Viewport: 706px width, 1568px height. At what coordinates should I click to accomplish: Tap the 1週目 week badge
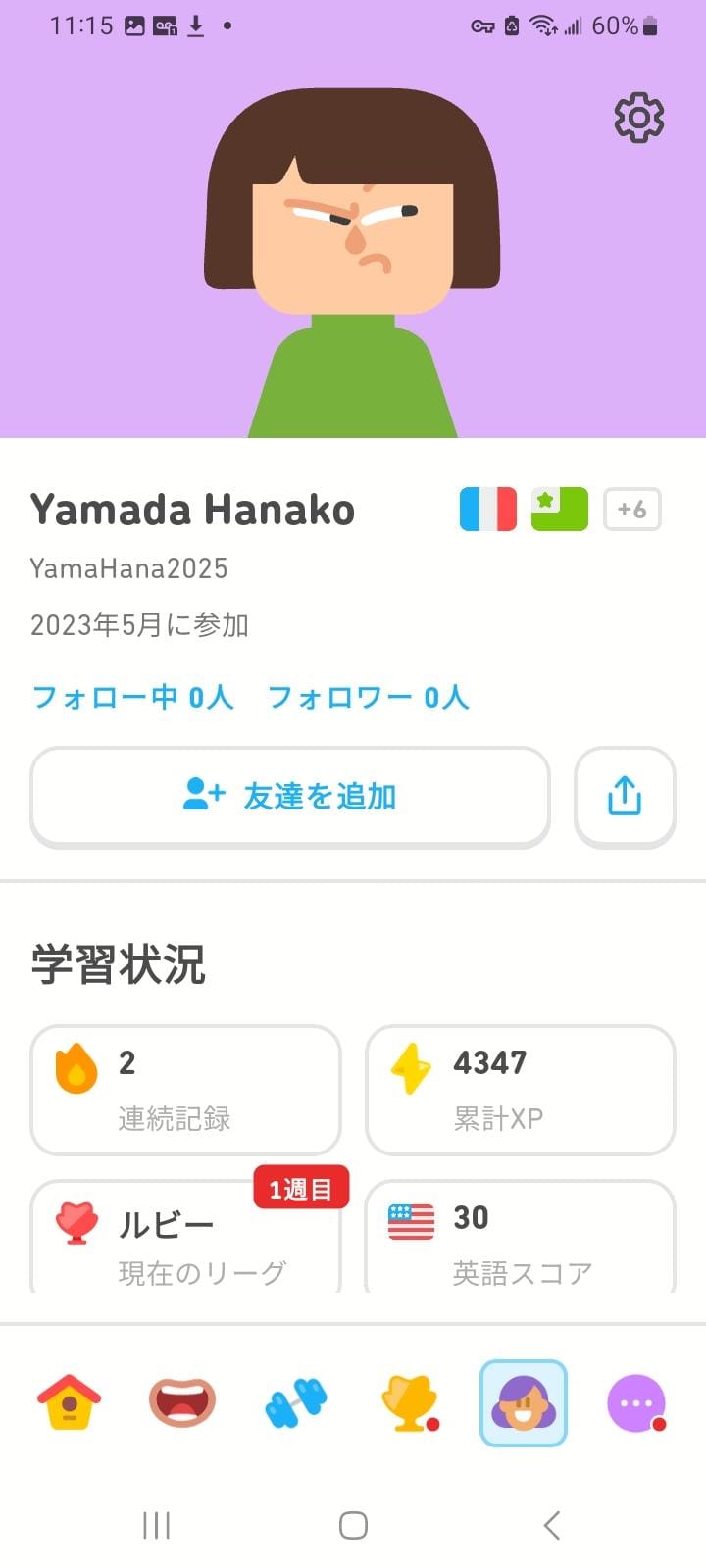[x=301, y=1187]
